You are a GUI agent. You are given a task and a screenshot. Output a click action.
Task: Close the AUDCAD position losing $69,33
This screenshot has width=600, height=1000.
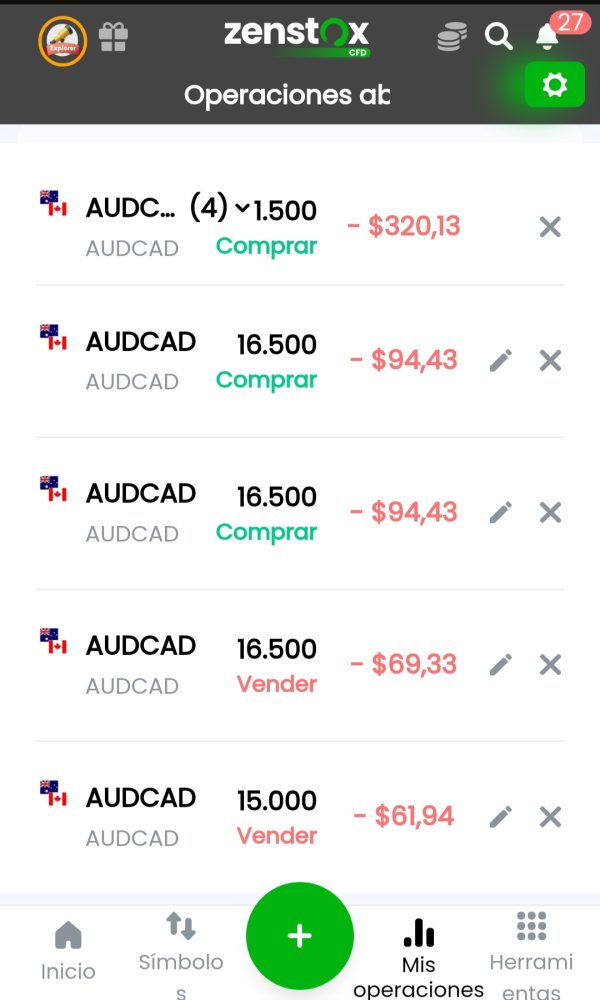[x=550, y=664]
